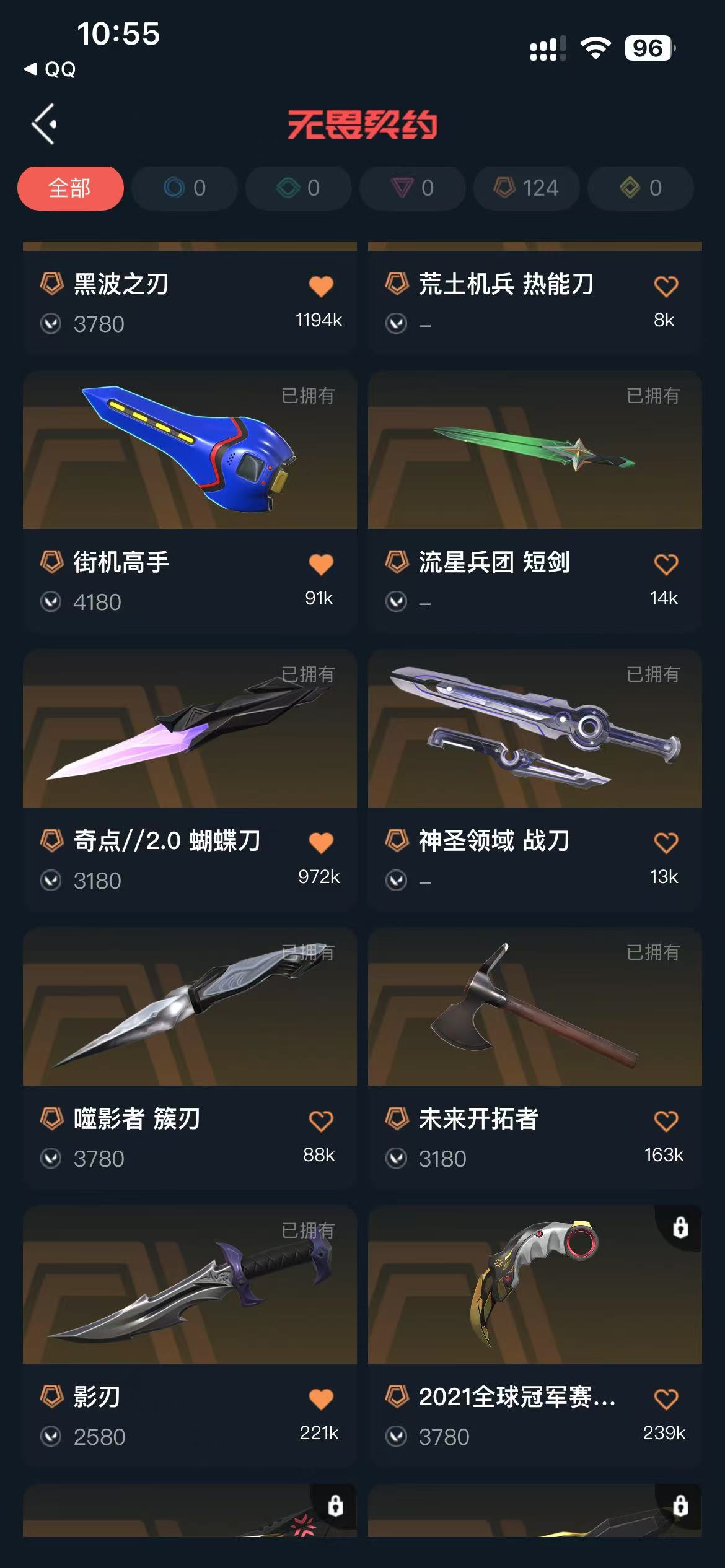Open the 流星兵团 短剑 skin card
This screenshot has width=725, height=1568.
pyautogui.click(x=535, y=450)
